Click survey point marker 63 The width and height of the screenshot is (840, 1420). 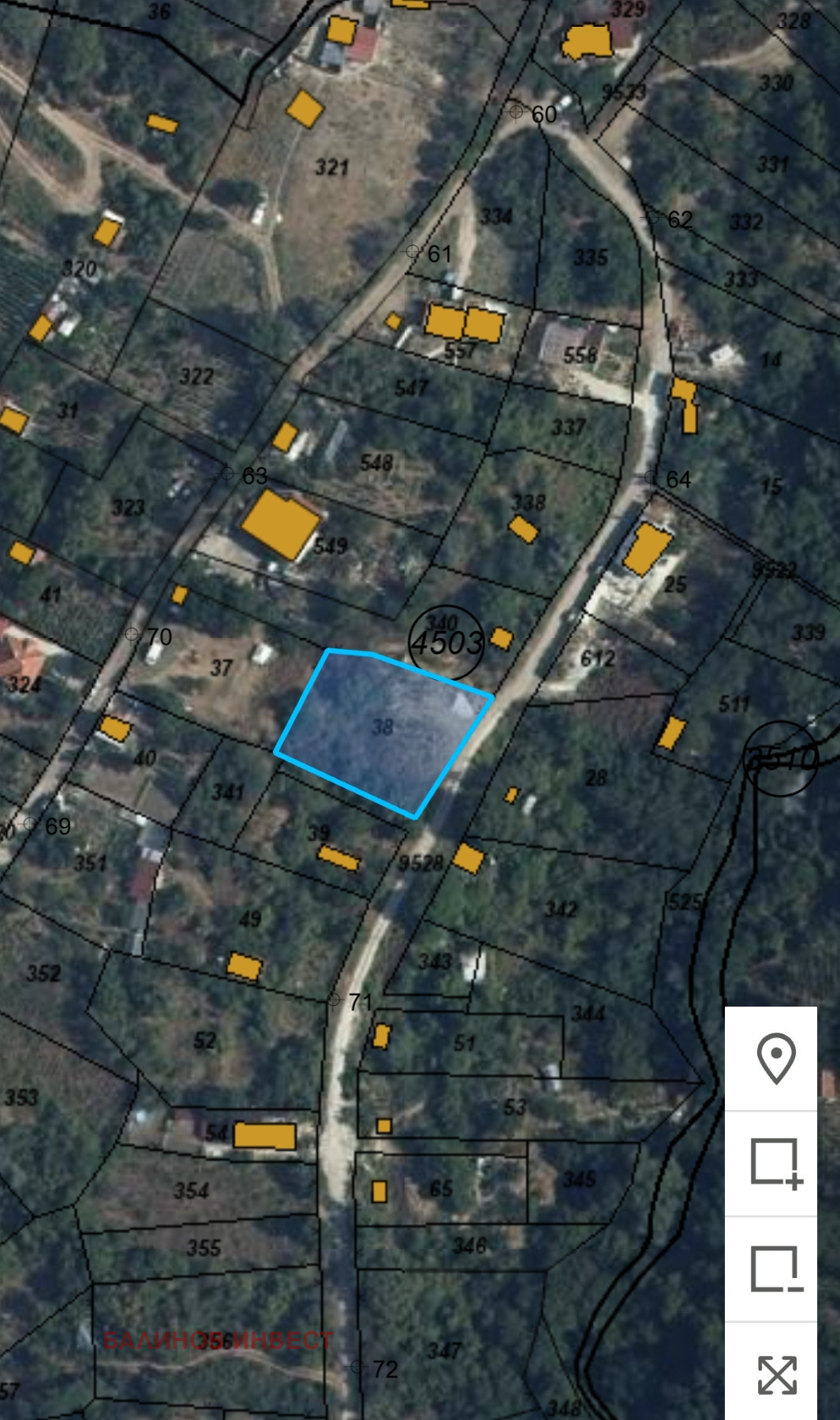[227, 476]
